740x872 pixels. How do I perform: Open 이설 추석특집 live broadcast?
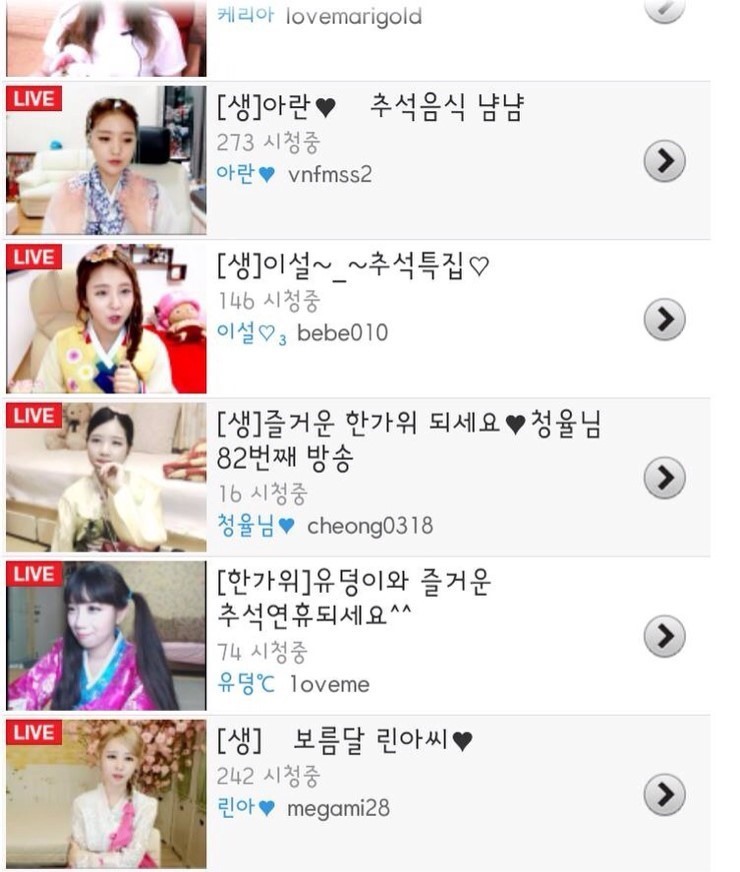point(352,265)
